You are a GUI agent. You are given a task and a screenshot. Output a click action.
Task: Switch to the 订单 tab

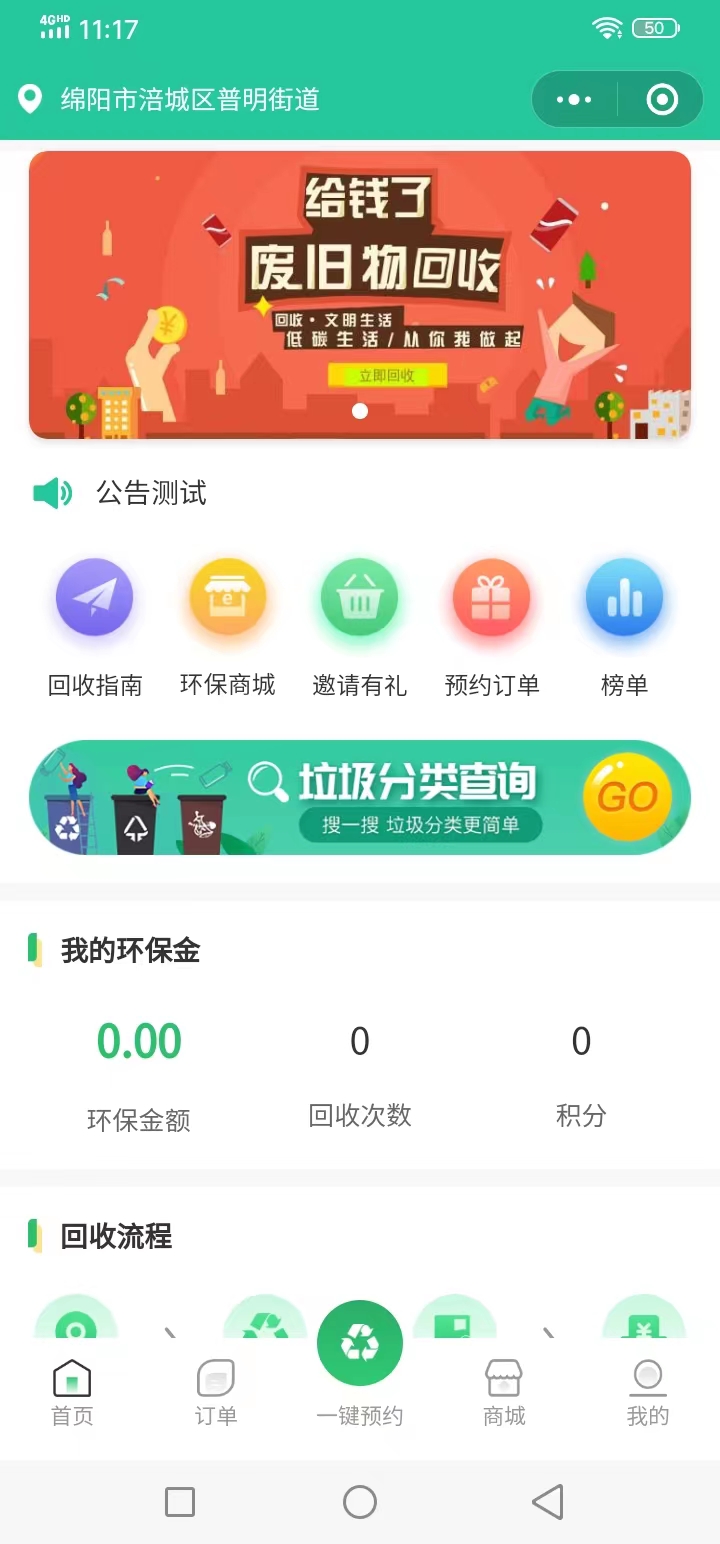point(216,1392)
